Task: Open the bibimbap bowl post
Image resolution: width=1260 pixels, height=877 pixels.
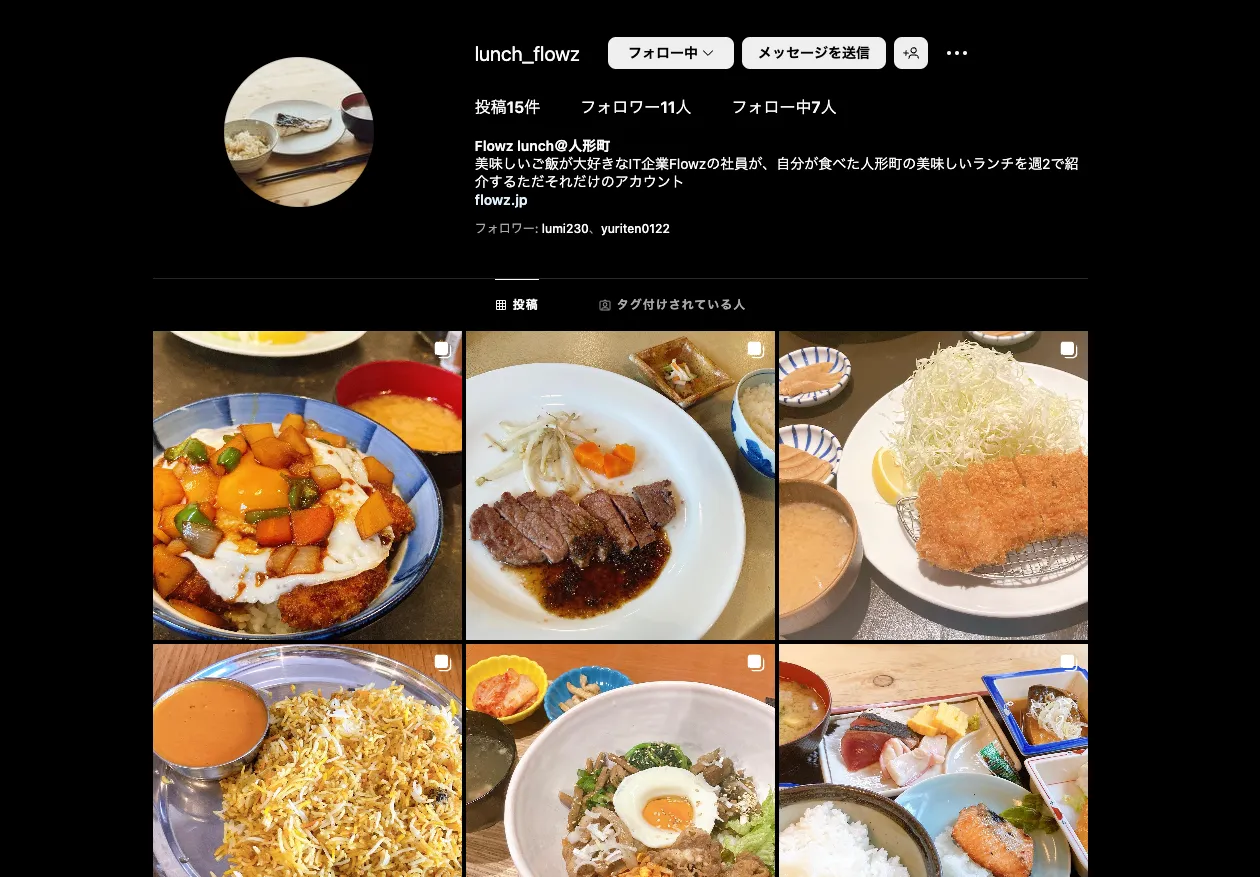Action: [x=620, y=760]
